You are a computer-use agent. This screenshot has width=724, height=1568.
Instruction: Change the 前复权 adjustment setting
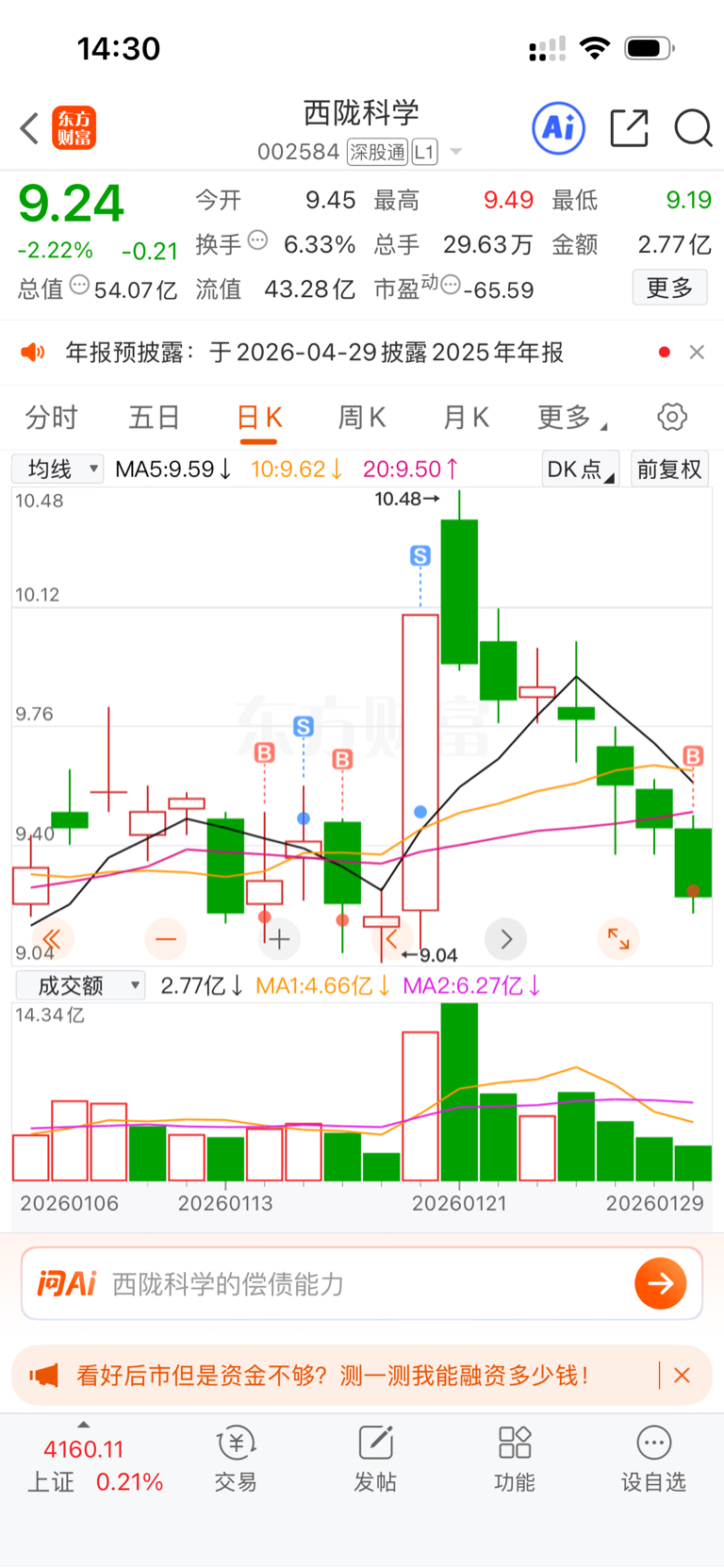coord(669,469)
